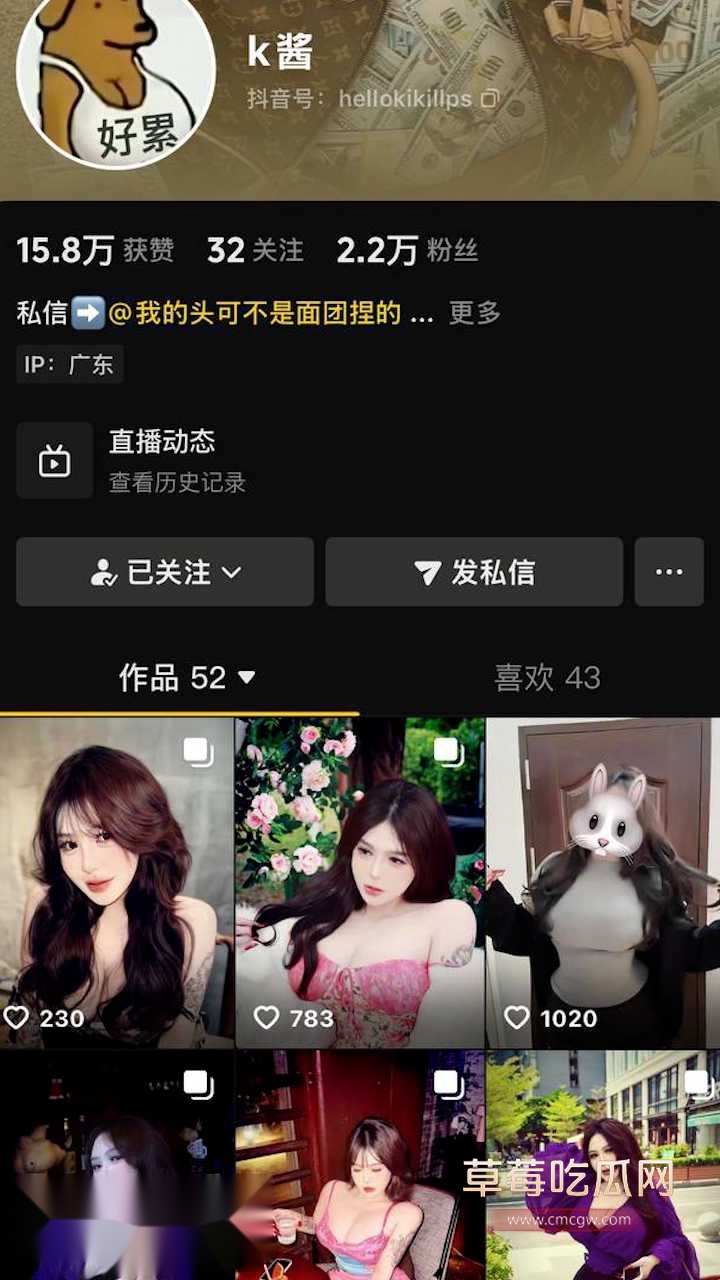The height and width of the screenshot is (1280, 720).
Task: View the 32 关注 following list
Action: (x=255, y=250)
